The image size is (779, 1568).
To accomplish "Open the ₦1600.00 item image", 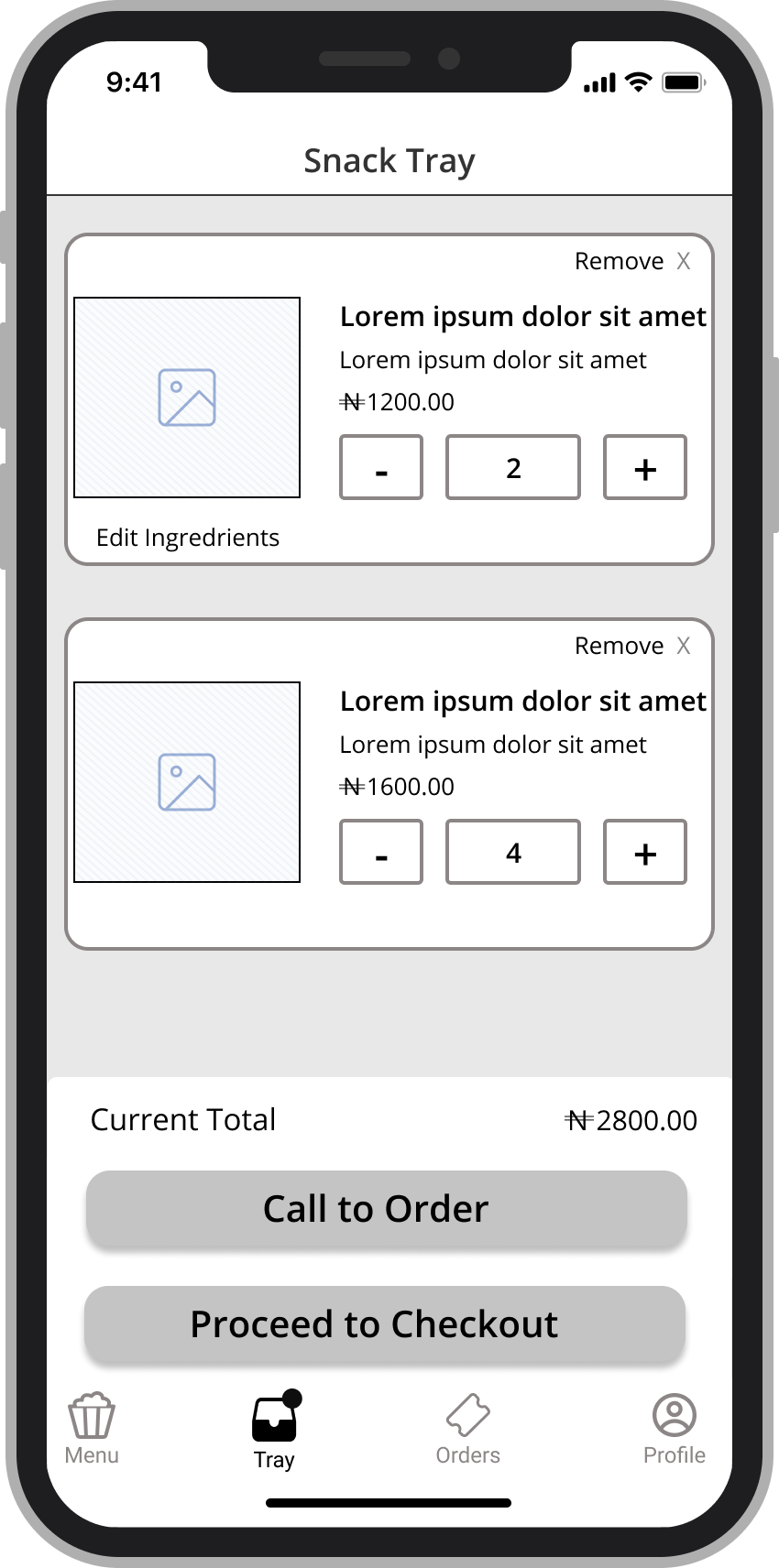I will point(187,782).
